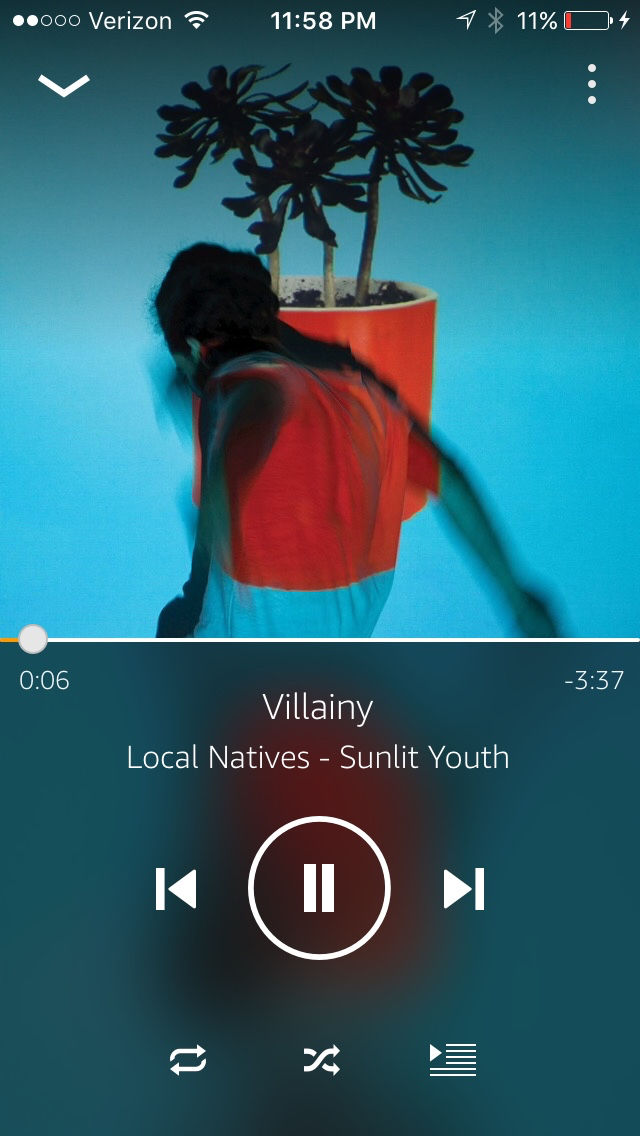Collapse the now playing screen
The image size is (640, 1136).
(x=64, y=86)
